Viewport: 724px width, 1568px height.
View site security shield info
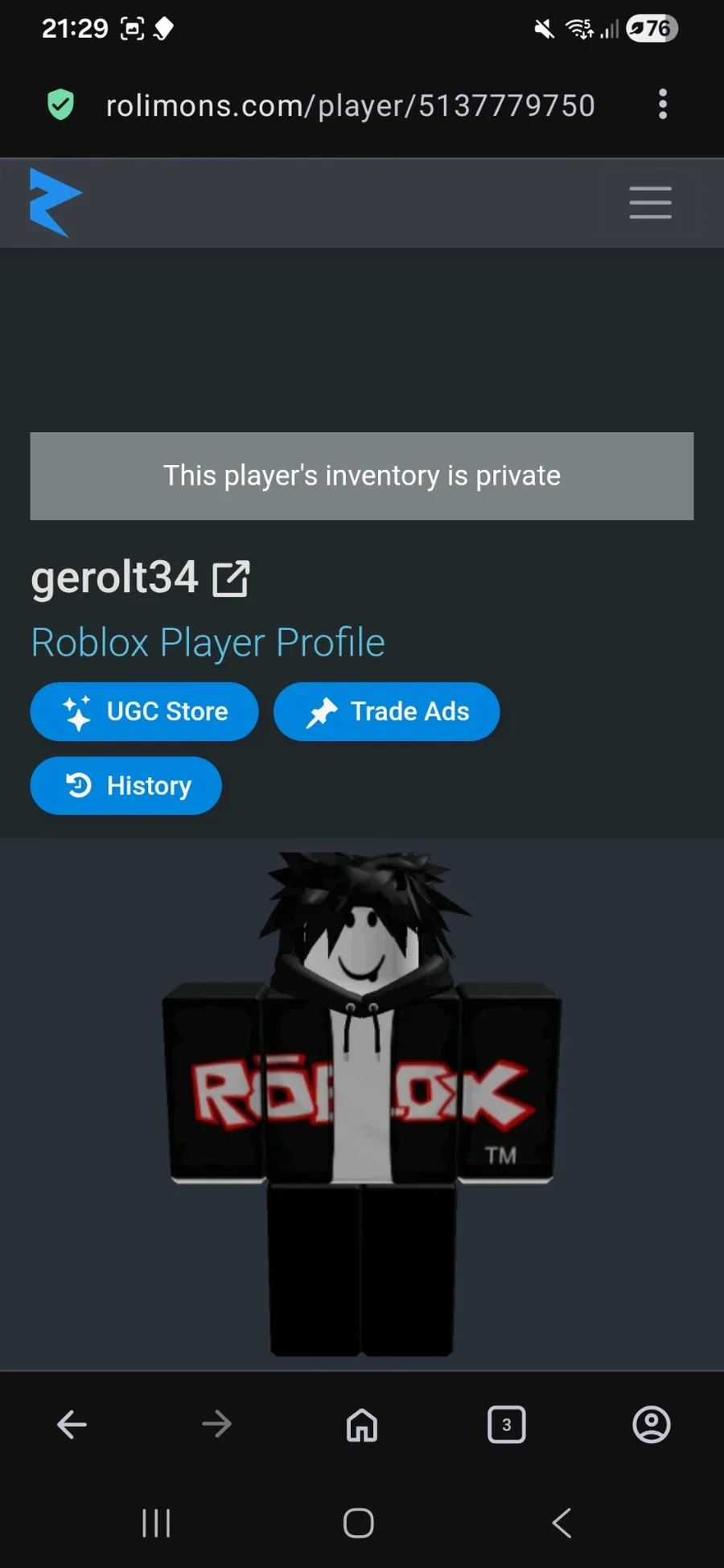(x=60, y=105)
